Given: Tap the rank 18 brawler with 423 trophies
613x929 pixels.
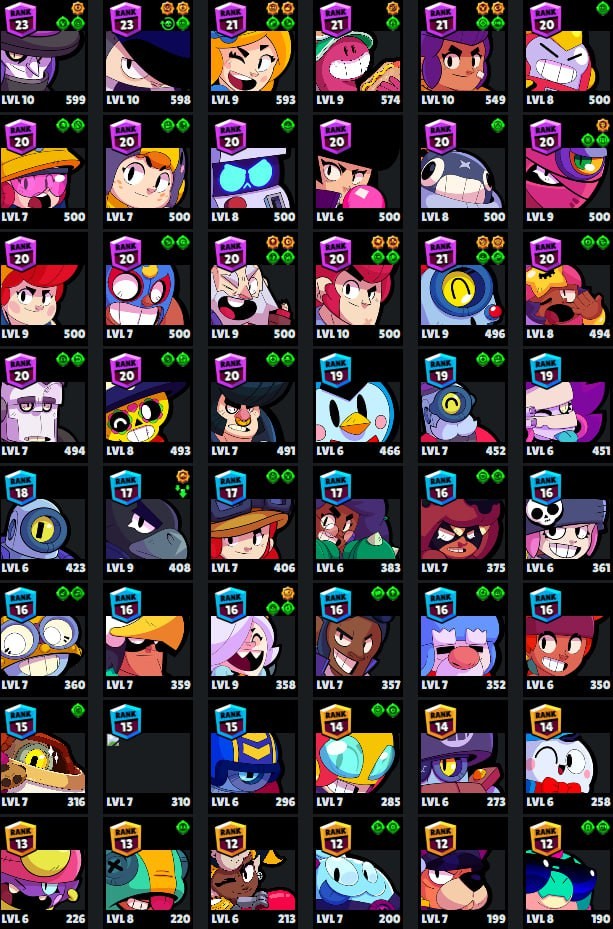Looking at the screenshot, I should click(x=43, y=523).
